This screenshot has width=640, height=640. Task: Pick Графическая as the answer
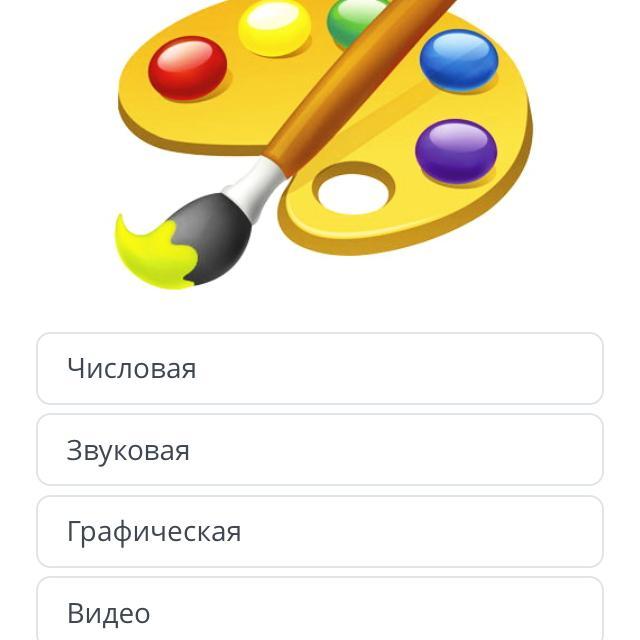tap(320, 531)
